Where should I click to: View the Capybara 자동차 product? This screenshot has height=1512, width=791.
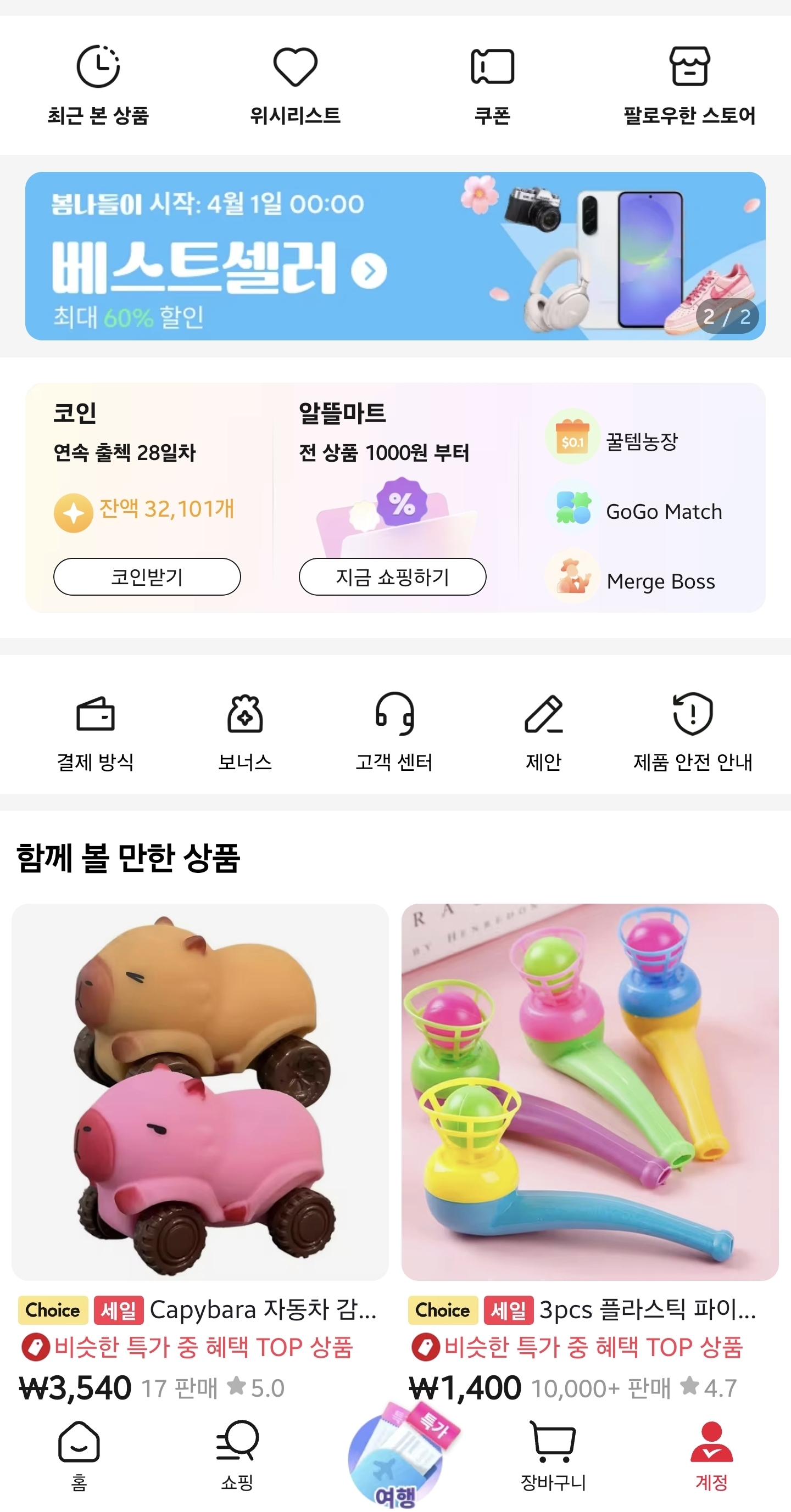(199, 1092)
